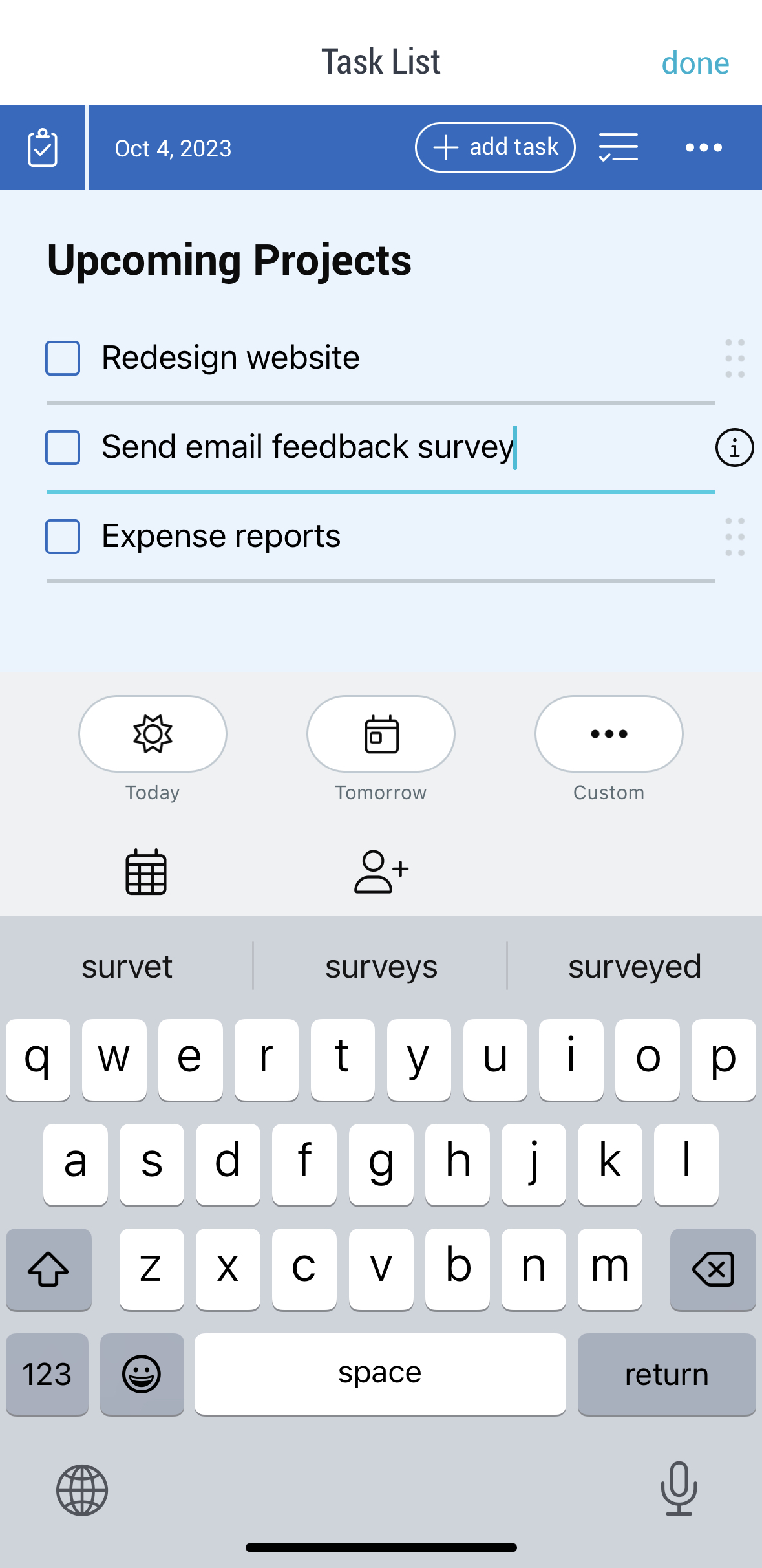Viewport: 762px width, 1568px height.
Task: Tap done to finish editing
Action: point(695,63)
